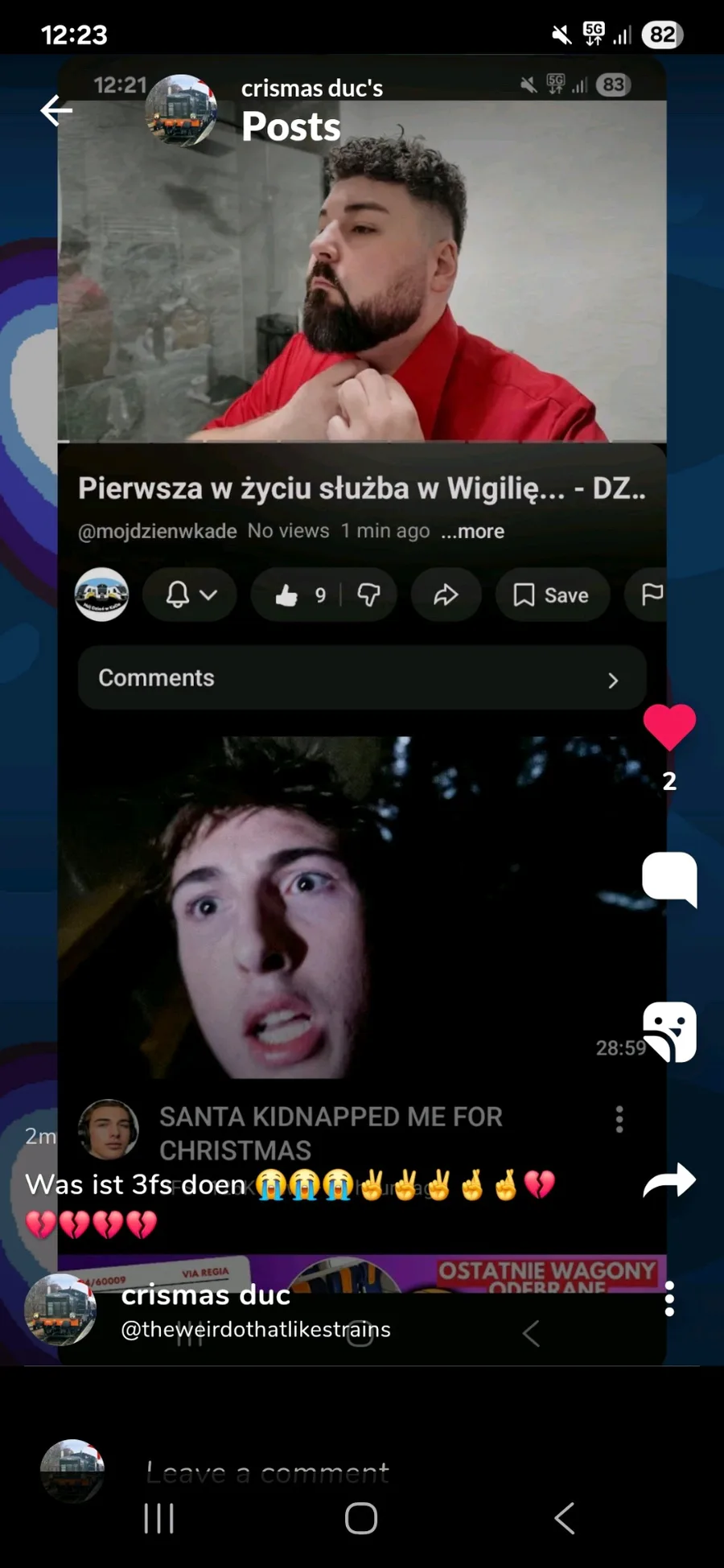This screenshot has height=1568, width=724.
Task: Go to the system home screen
Action: point(361,1519)
